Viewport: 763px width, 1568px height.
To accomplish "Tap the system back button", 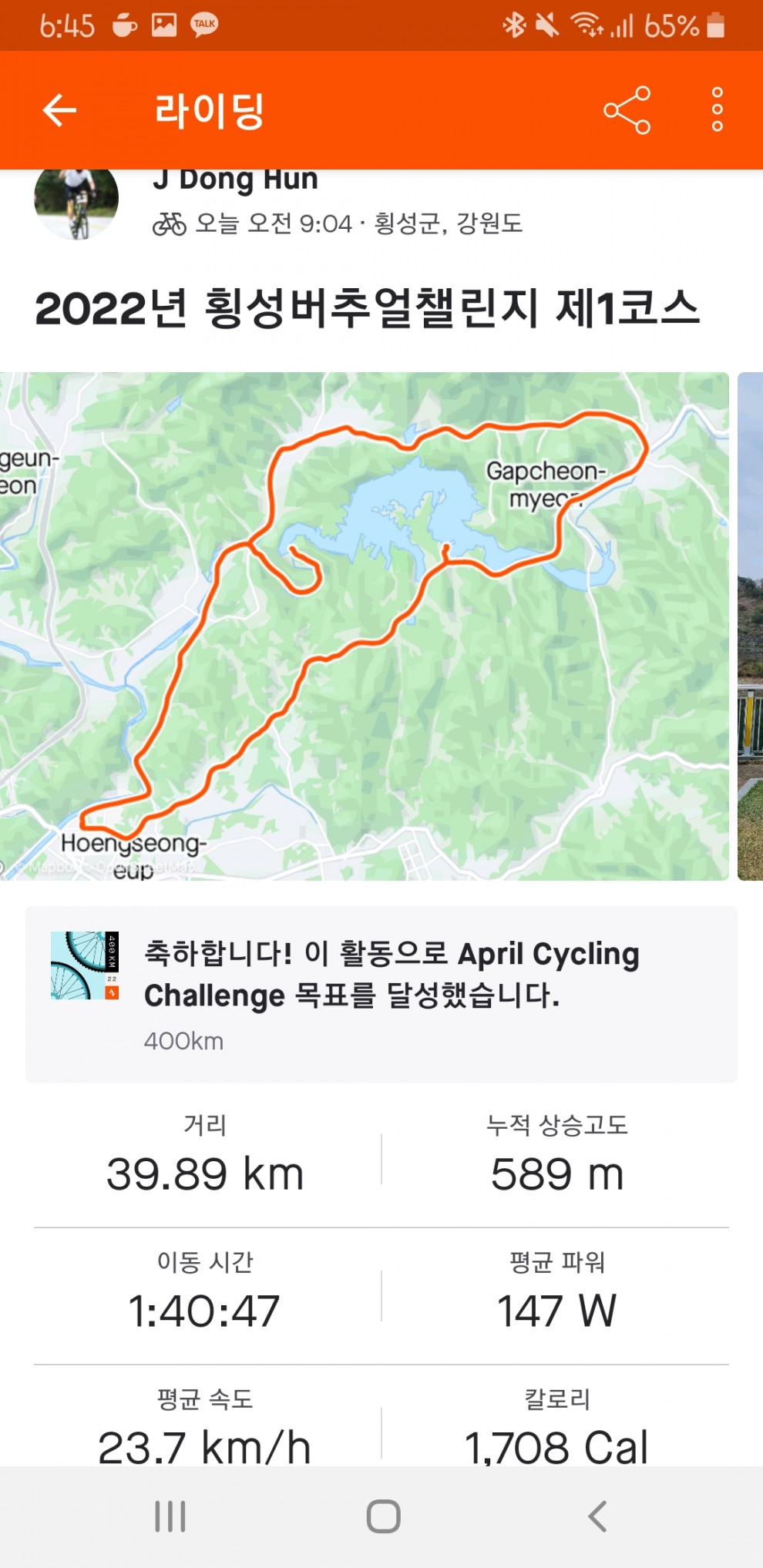I will coord(597,1516).
